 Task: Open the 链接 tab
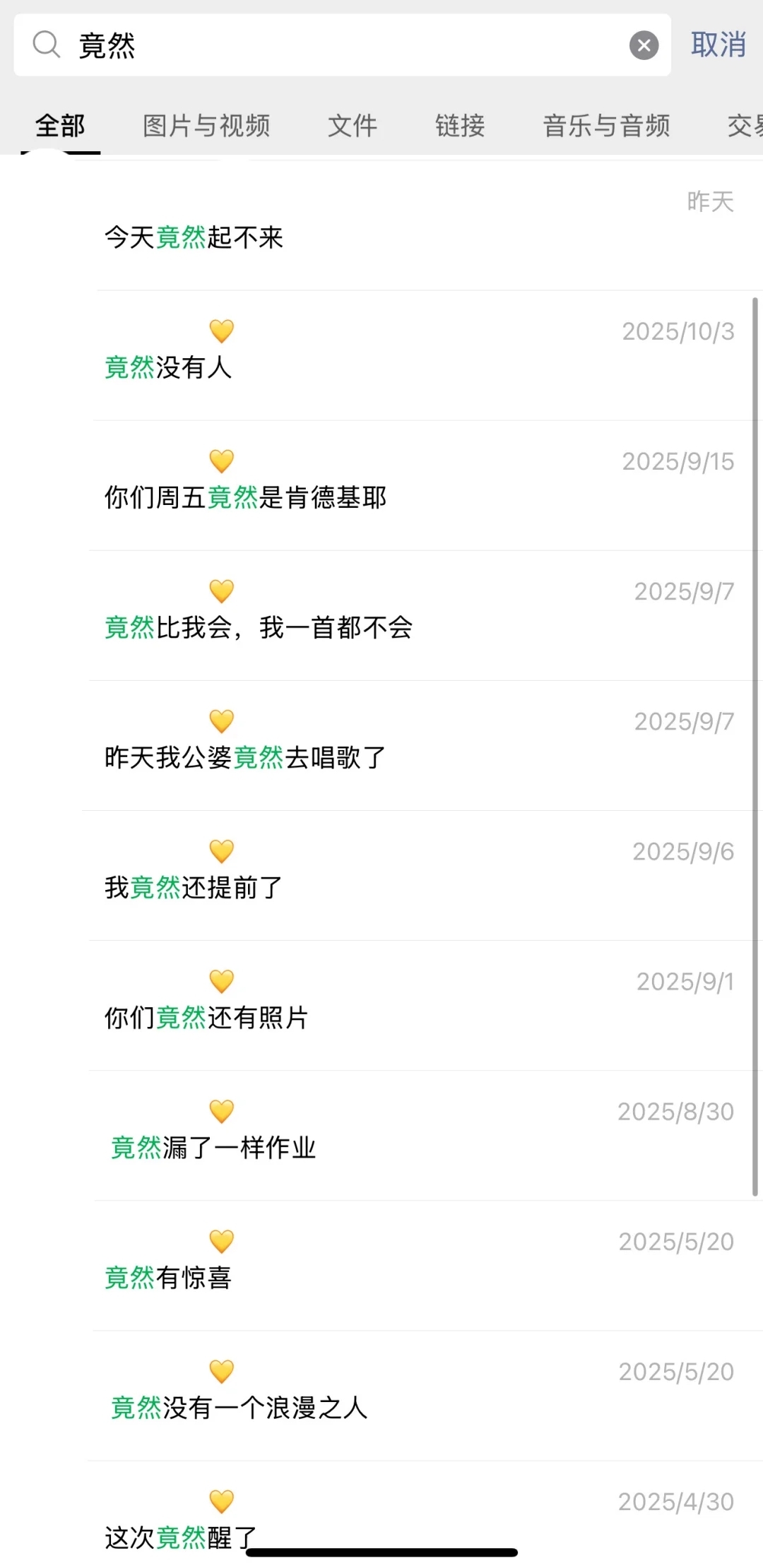460,126
